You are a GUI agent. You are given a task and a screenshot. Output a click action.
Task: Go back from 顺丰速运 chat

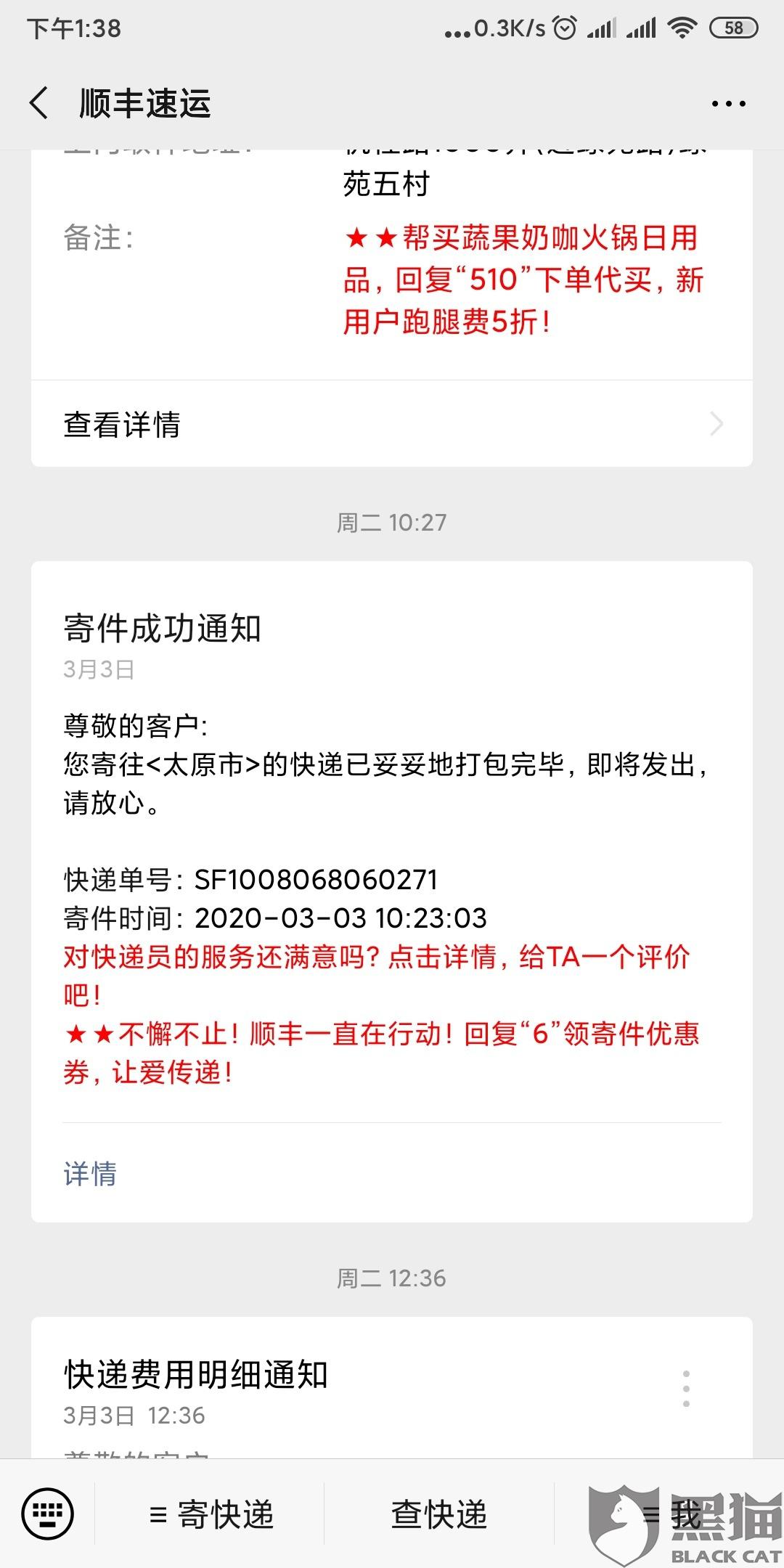pos(39,103)
